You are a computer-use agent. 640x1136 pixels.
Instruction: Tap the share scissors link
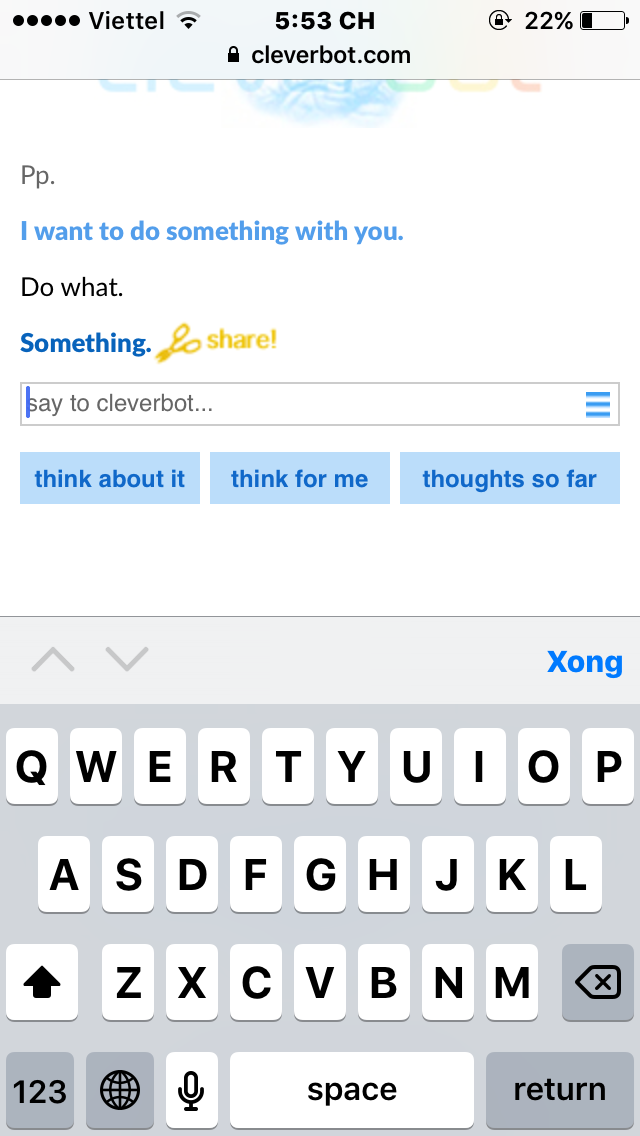pos(217,342)
